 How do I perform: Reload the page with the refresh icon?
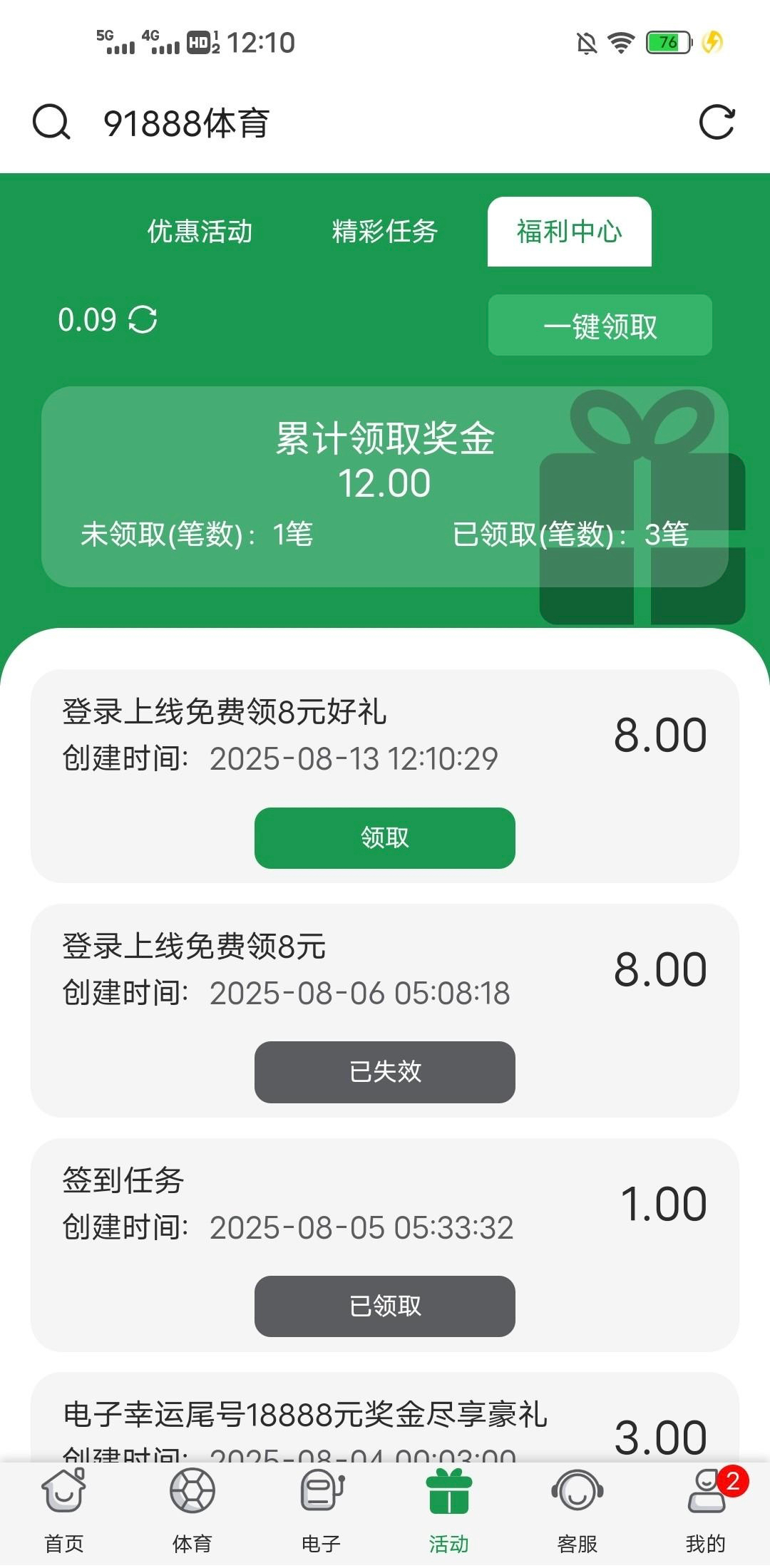coord(717,123)
